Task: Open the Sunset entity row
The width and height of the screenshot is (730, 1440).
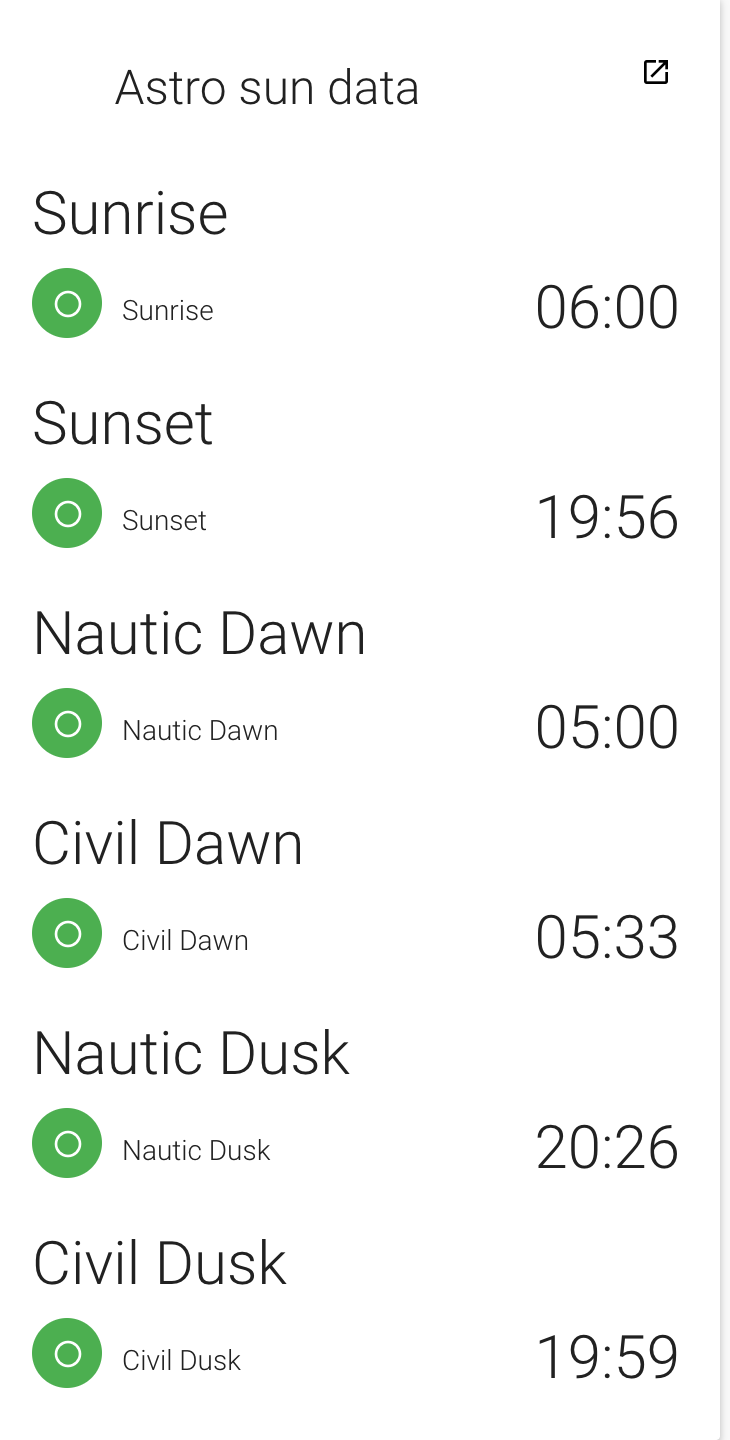Action: pos(356,514)
